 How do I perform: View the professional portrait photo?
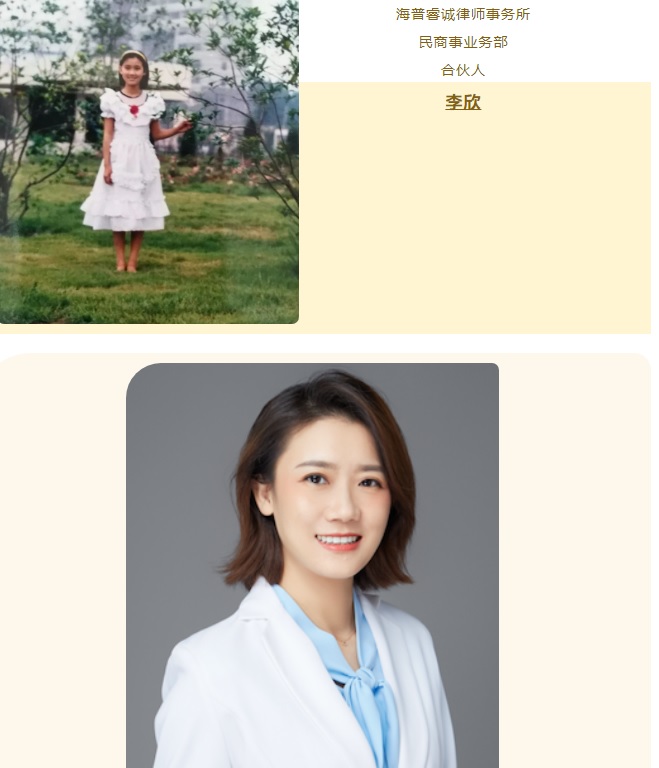(x=312, y=565)
